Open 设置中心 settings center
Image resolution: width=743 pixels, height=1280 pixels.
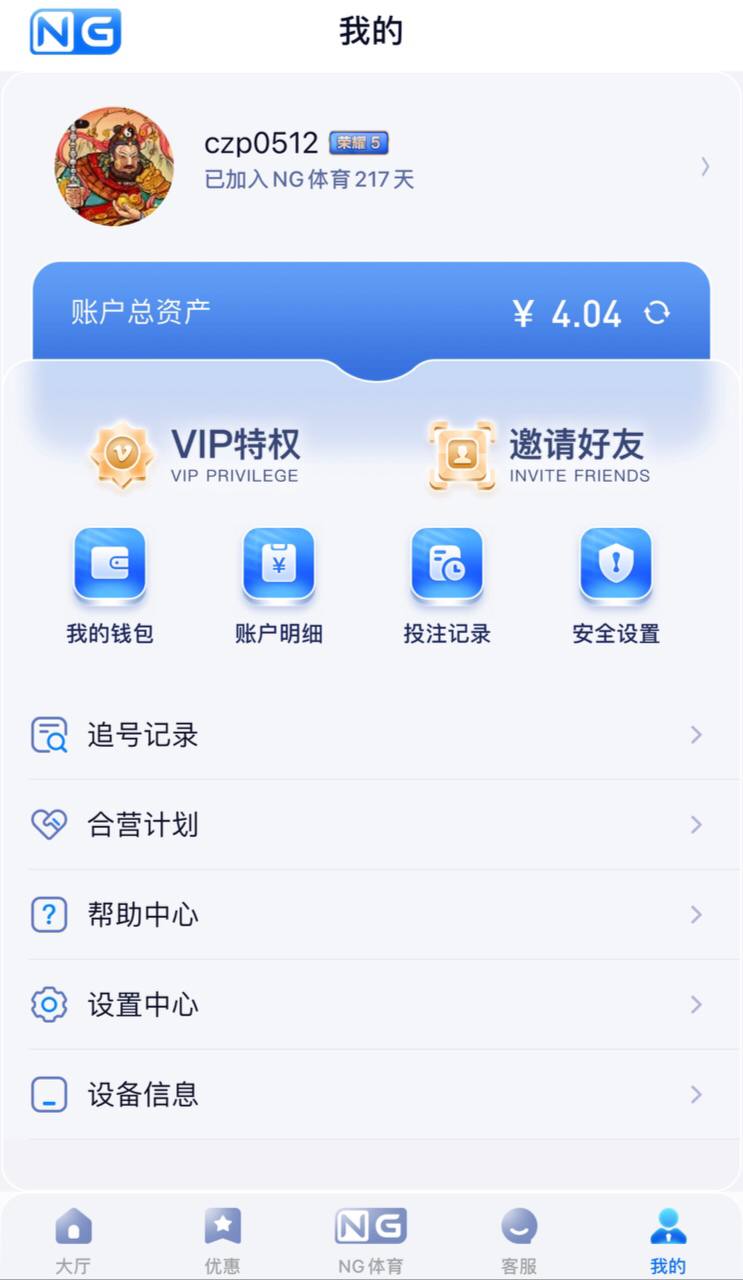click(371, 1005)
